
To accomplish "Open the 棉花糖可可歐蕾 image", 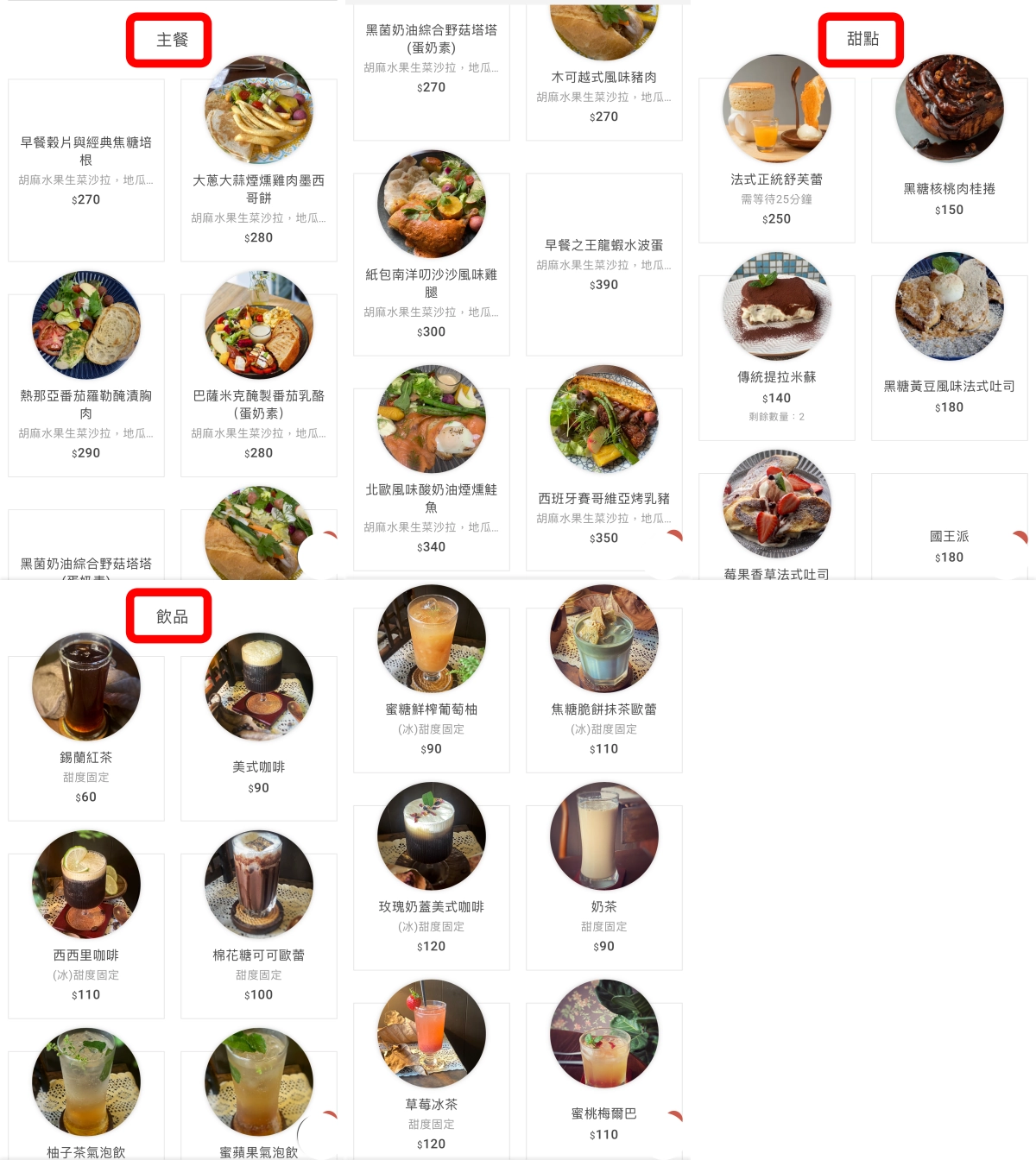I will pyautogui.click(x=258, y=885).
